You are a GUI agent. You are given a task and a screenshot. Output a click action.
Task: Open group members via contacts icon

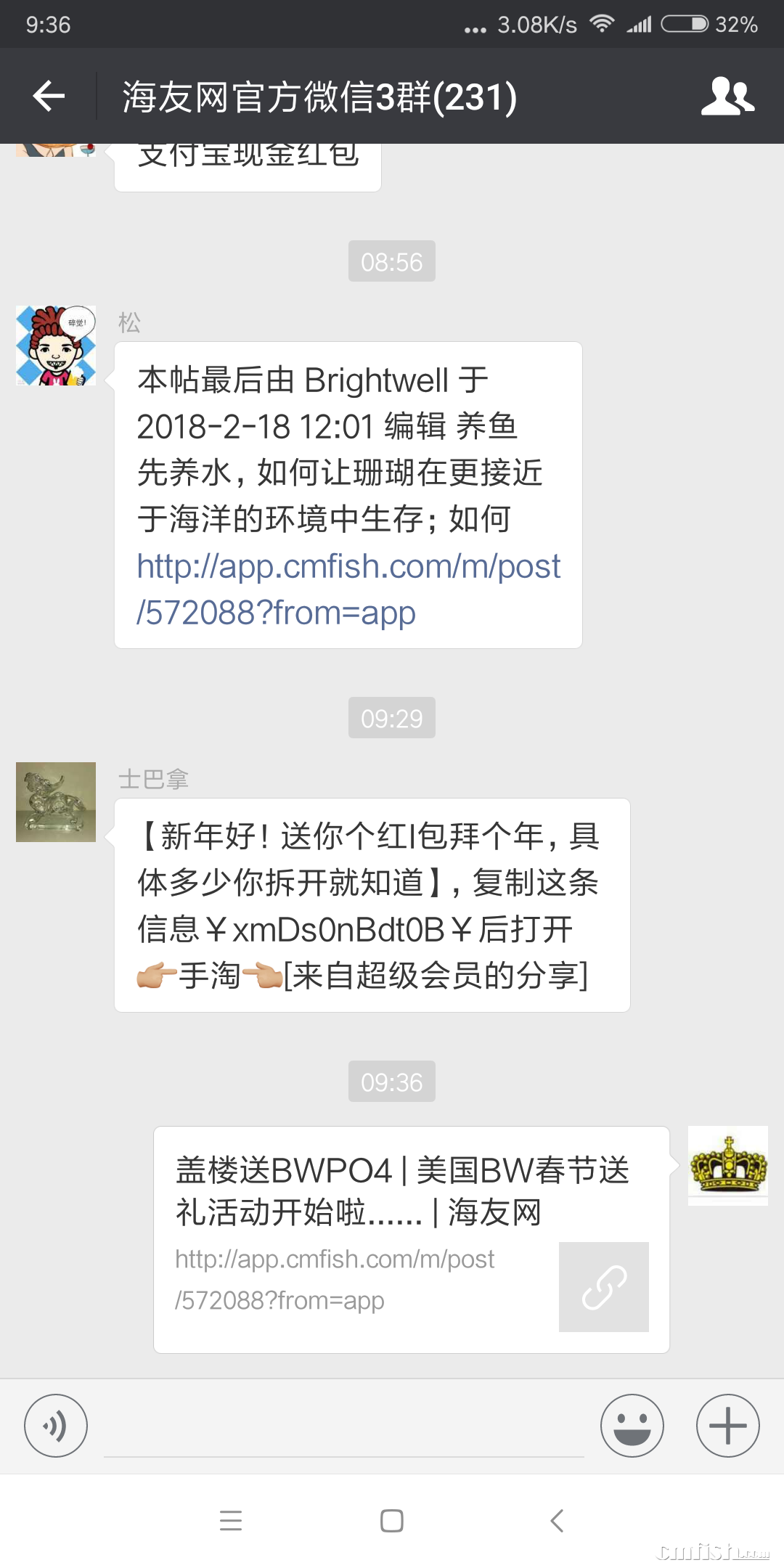pyautogui.click(x=730, y=95)
